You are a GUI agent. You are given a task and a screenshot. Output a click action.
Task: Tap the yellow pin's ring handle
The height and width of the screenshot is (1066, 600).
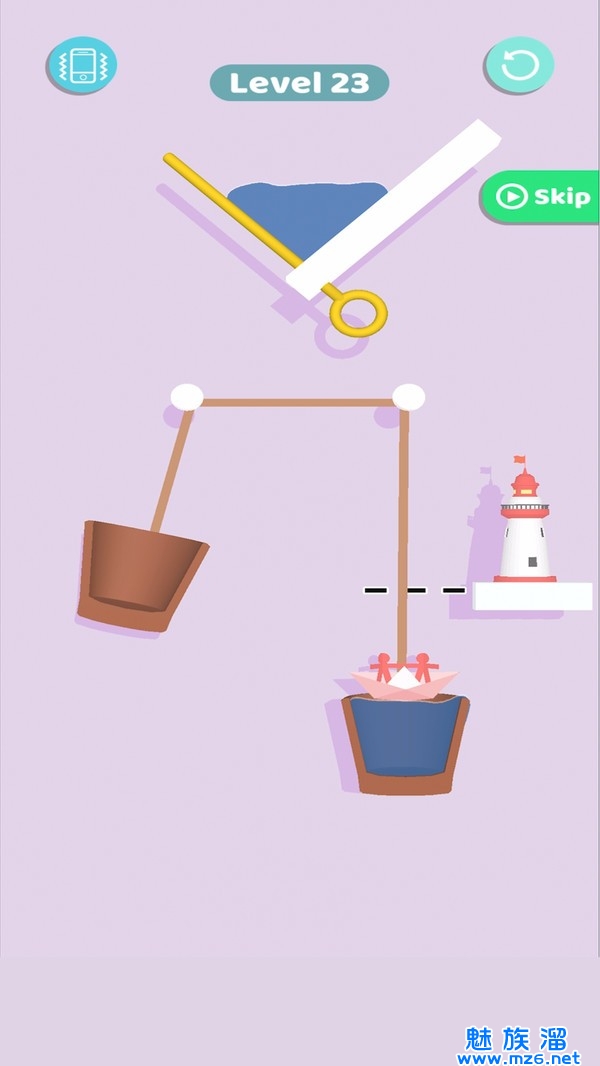pyautogui.click(x=359, y=311)
